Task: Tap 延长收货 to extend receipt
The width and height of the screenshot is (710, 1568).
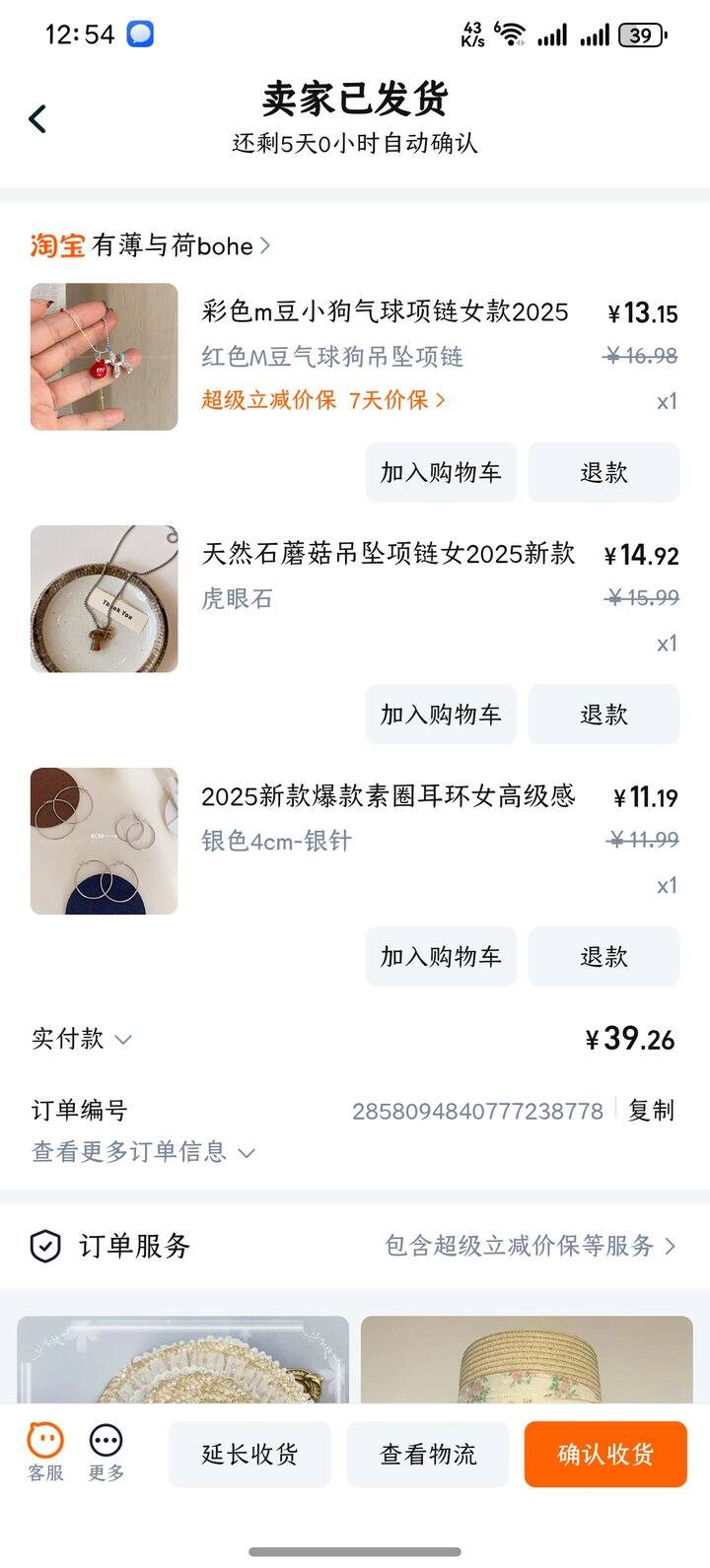Action: click(x=249, y=1454)
